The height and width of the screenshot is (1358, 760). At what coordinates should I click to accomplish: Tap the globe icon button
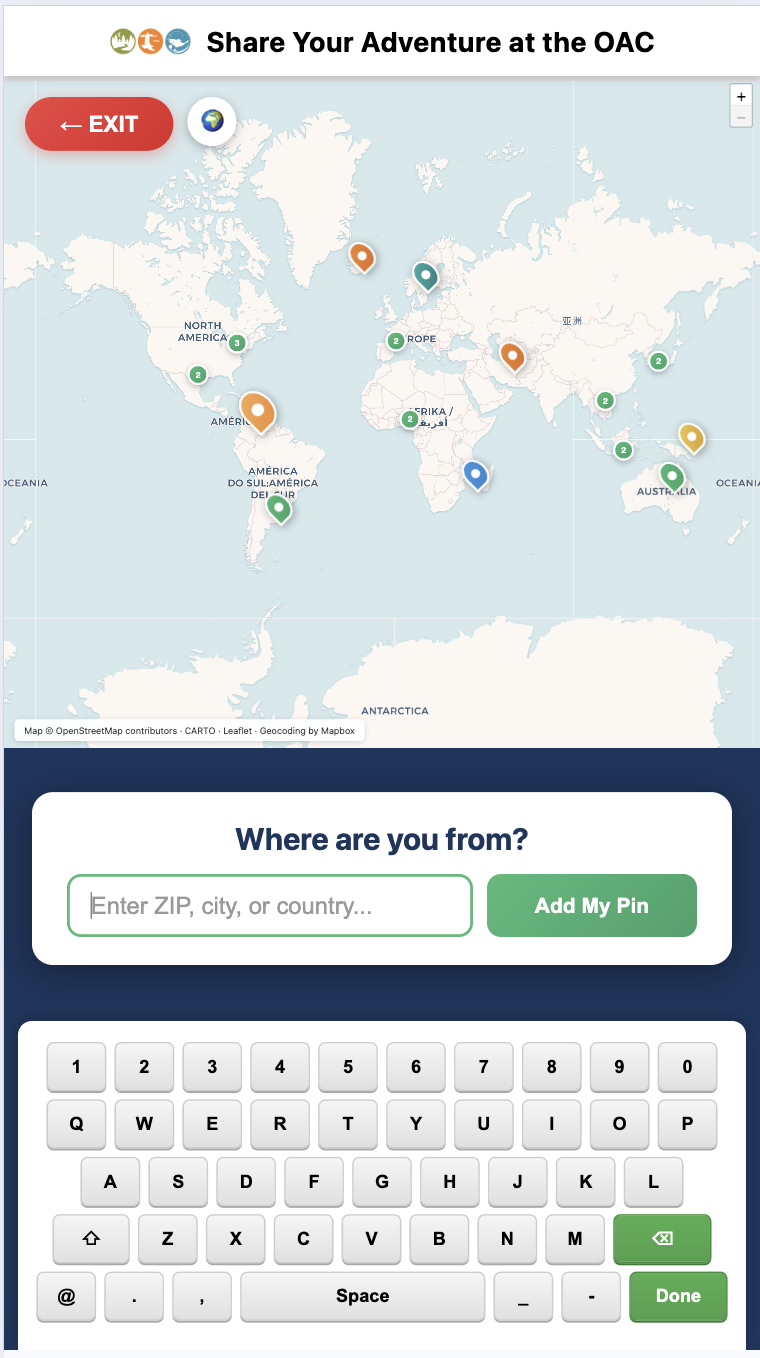pos(212,122)
